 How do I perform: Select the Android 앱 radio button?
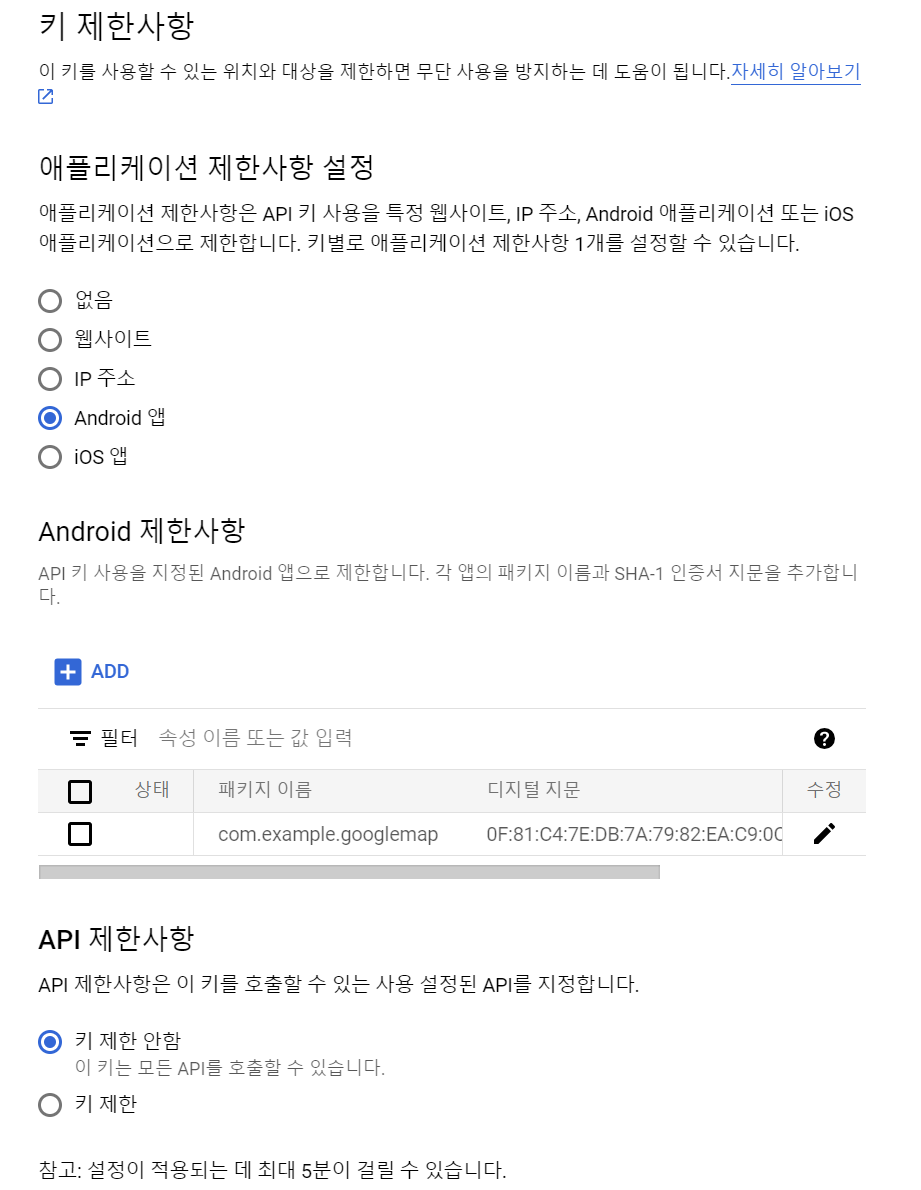[50, 418]
